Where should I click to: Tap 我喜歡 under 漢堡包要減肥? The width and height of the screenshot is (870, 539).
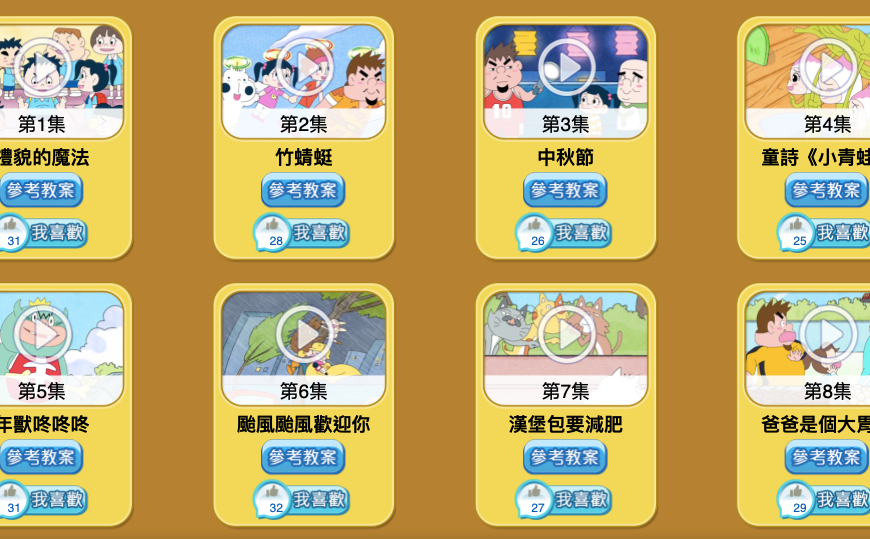tap(565, 500)
